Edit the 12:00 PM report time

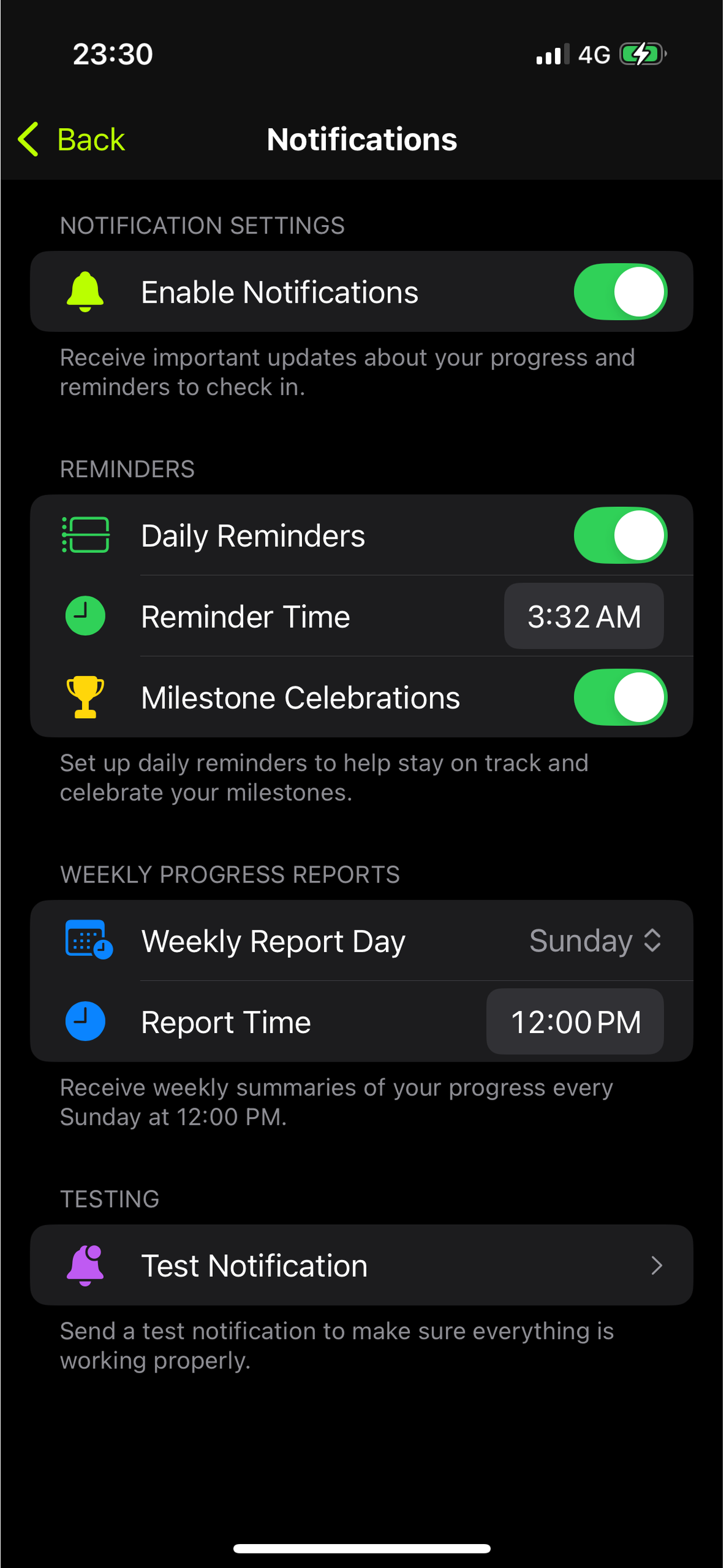click(574, 1022)
